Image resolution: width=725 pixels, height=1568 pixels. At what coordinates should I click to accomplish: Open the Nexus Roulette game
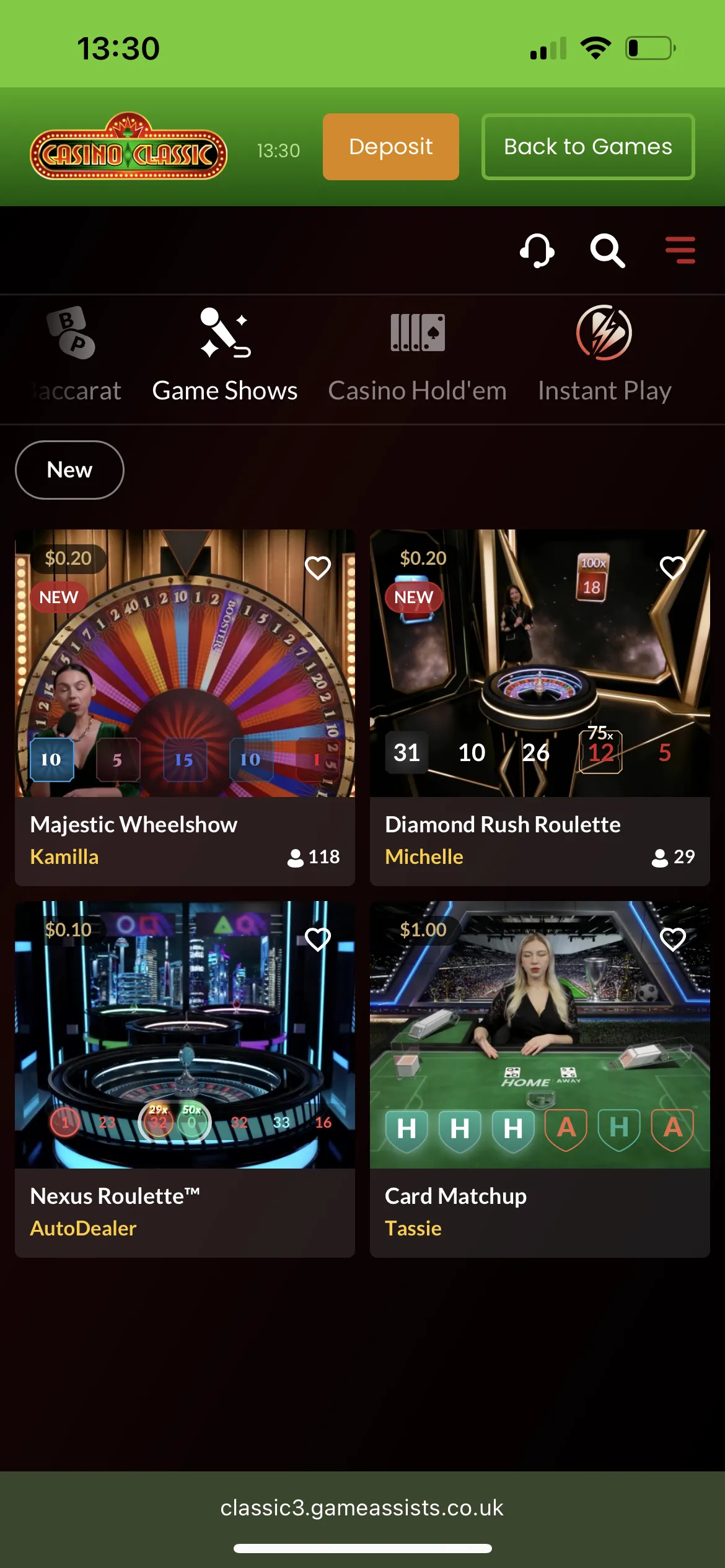pos(185,1079)
